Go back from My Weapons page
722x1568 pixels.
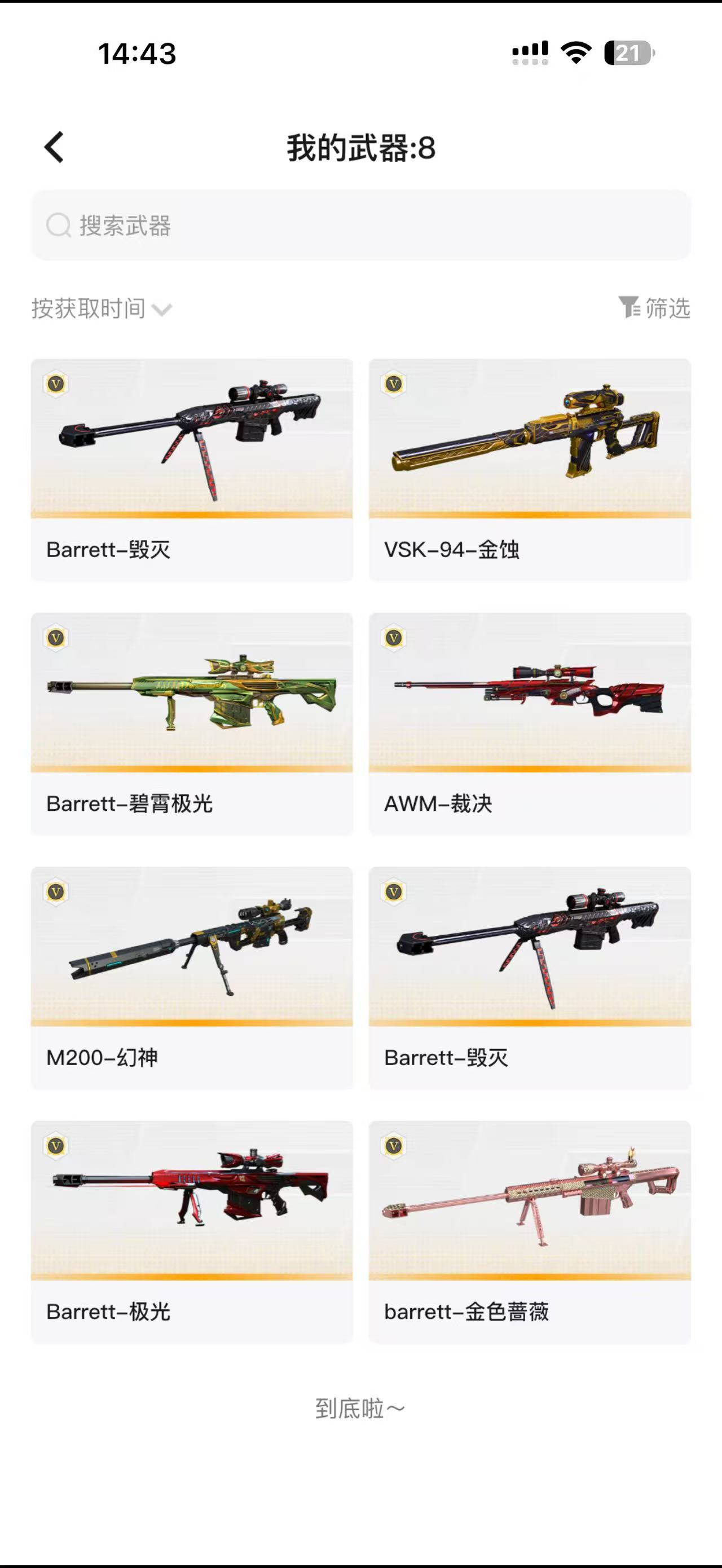pos(54,147)
